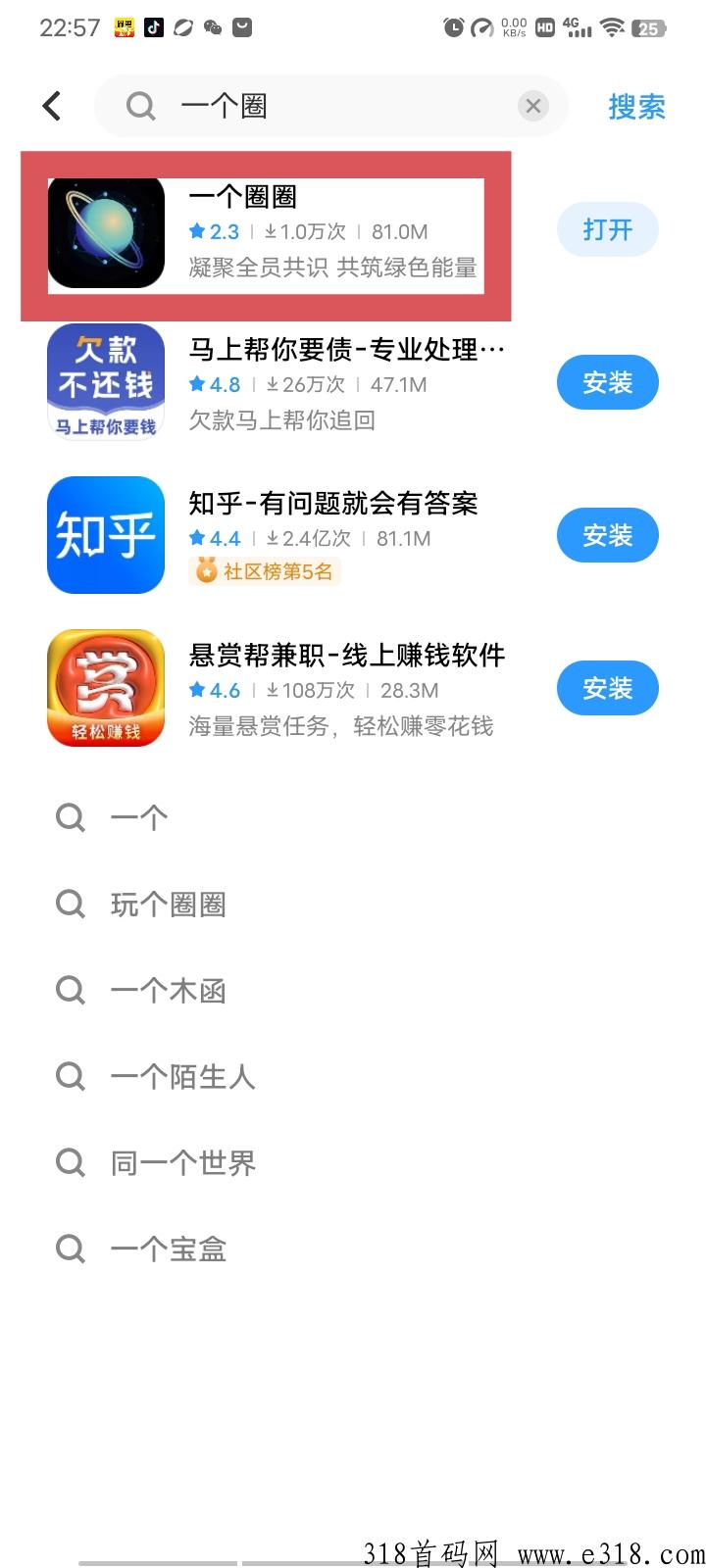Select the search suggestion 玩个圈圈

click(x=168, y=905)
